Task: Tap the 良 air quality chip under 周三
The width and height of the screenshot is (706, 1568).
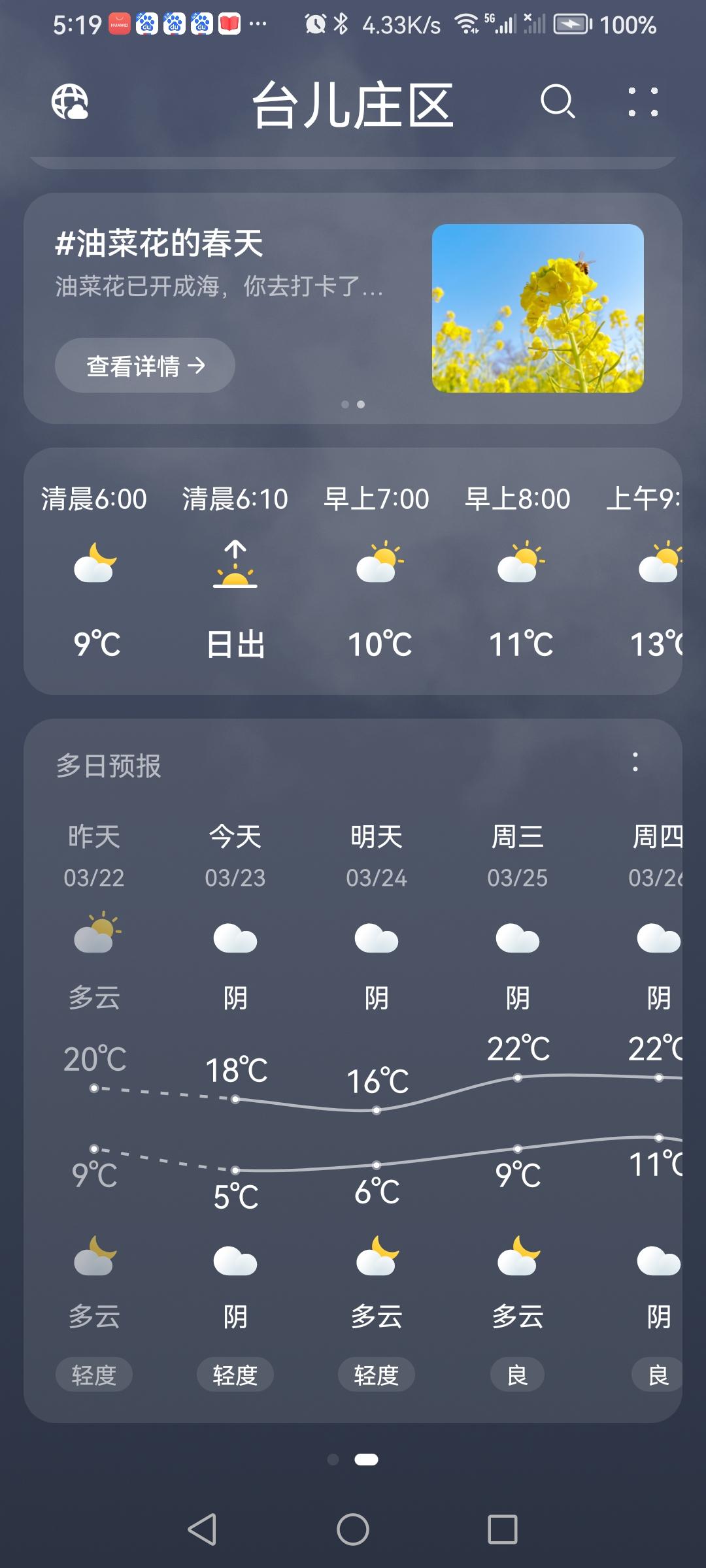Action: 516,1374
